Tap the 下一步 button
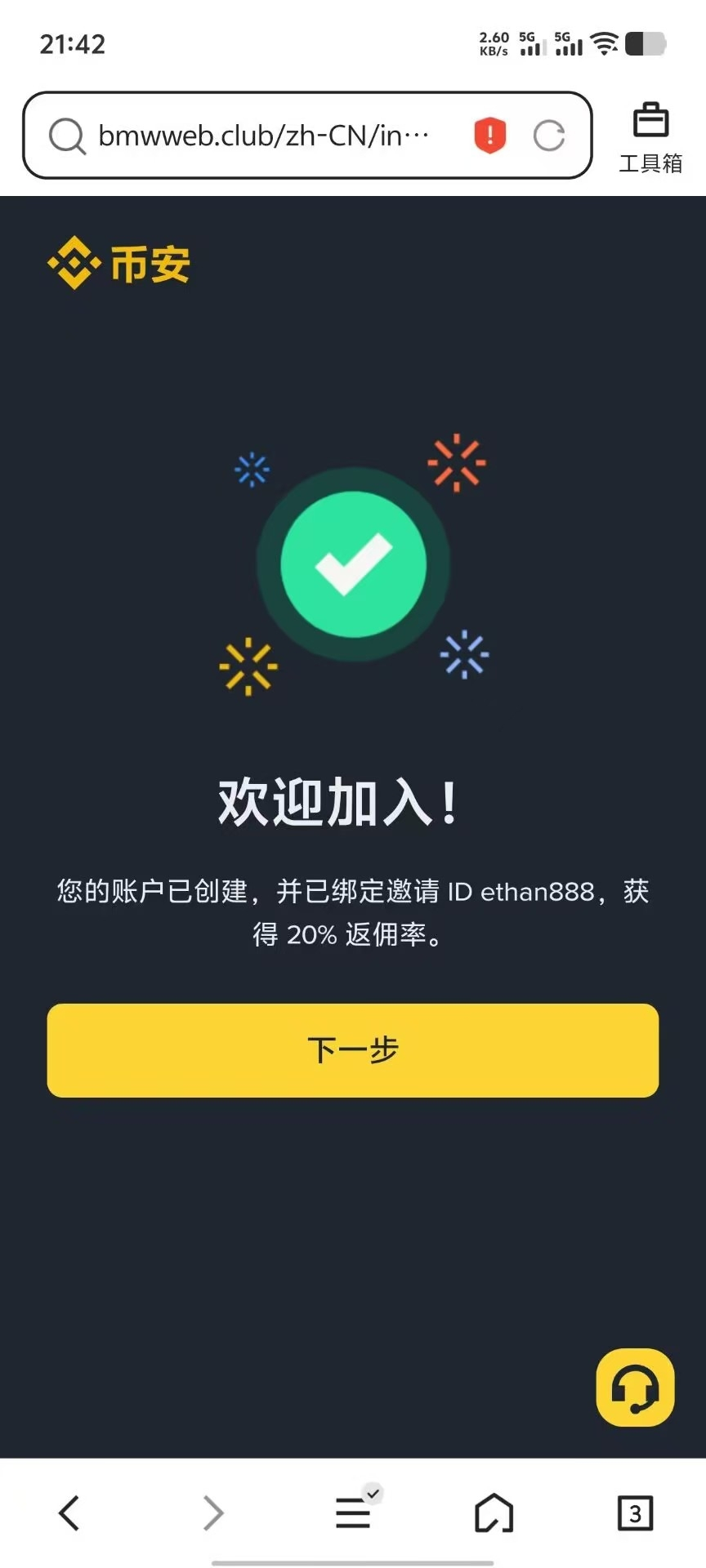 tap(353, 1050)
